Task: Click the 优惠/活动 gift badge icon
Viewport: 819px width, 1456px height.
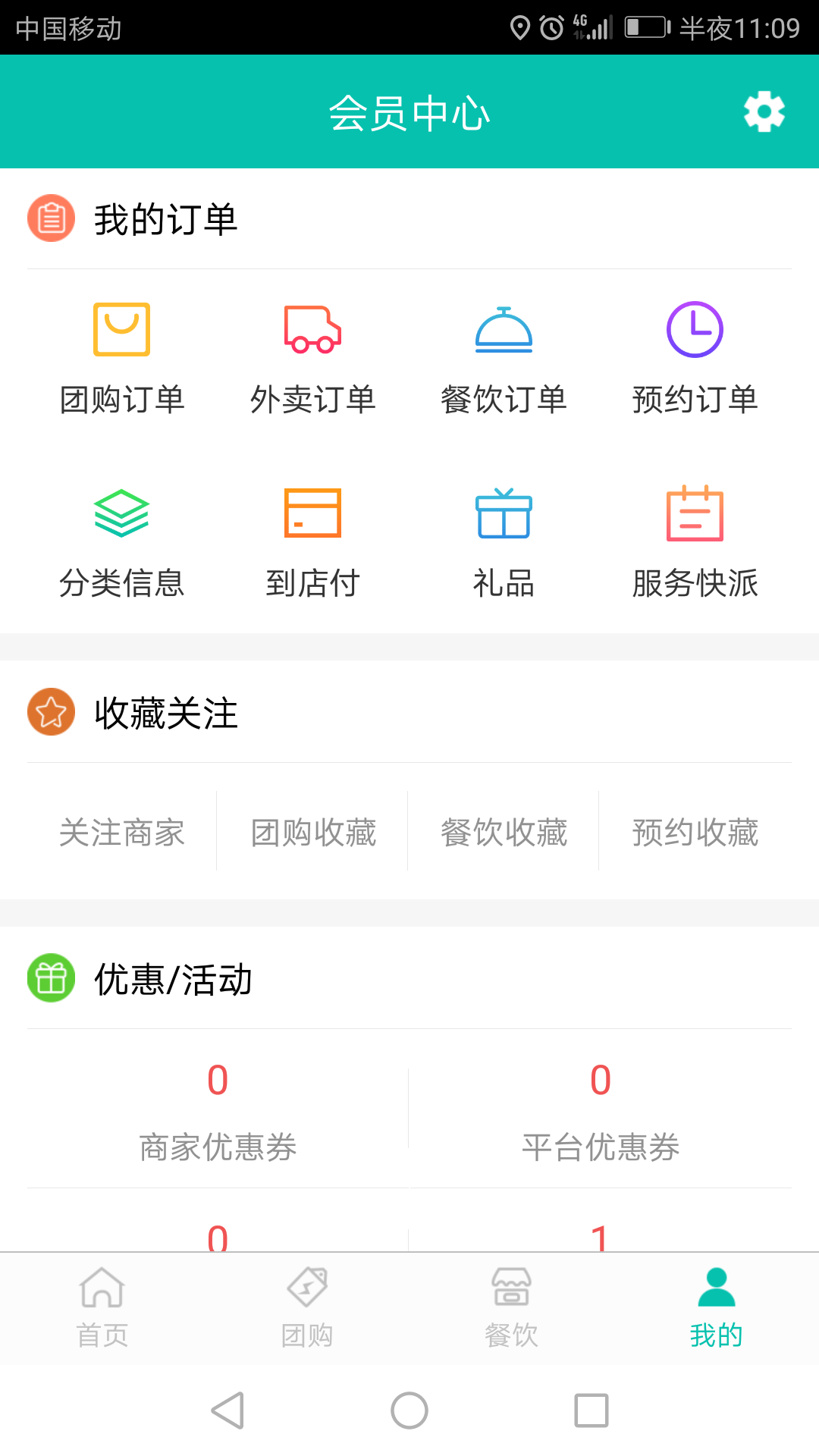Action: pyautogui.click(x=50, y=979)
